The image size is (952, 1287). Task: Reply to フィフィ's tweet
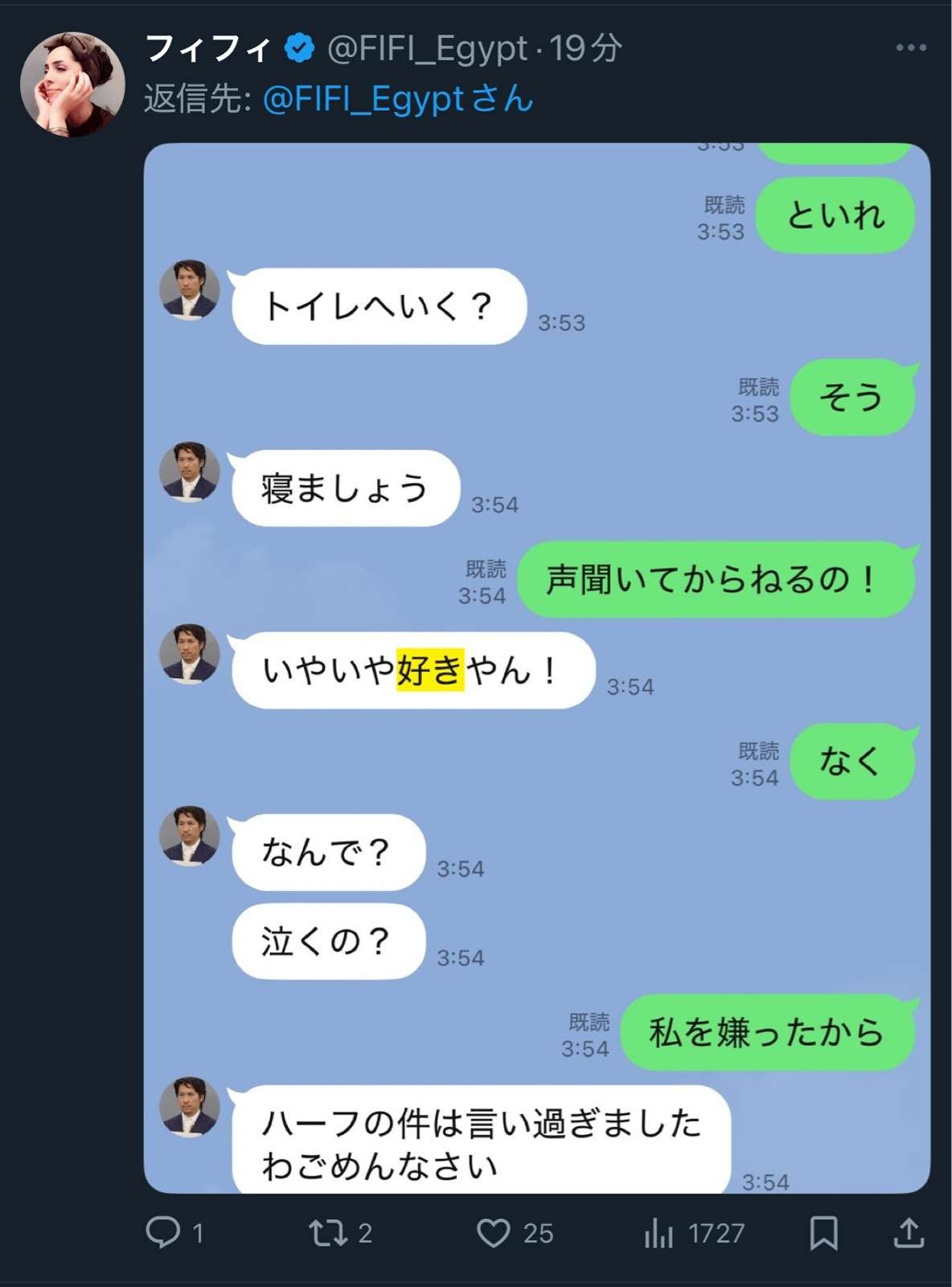(163, 1232)
